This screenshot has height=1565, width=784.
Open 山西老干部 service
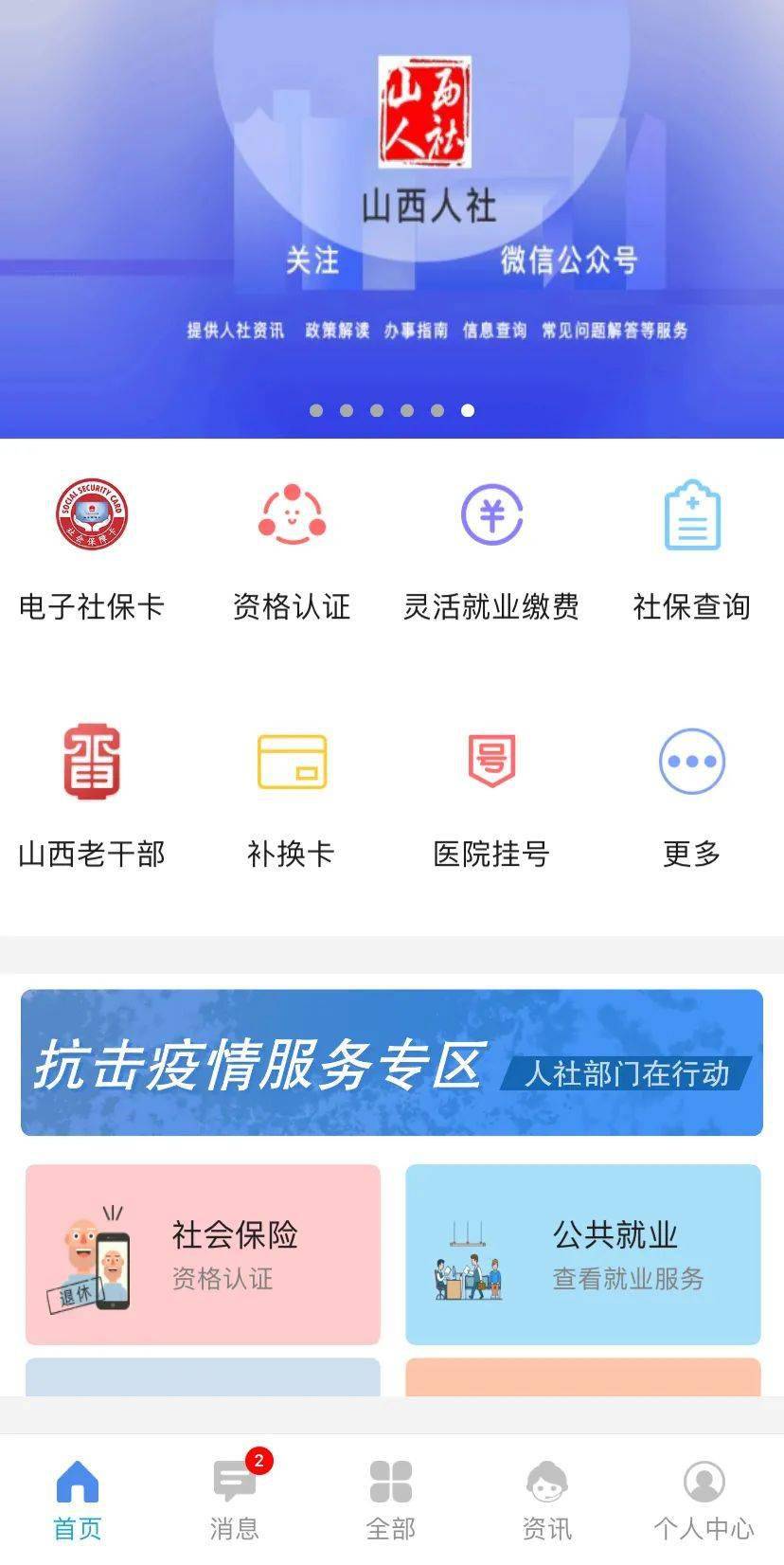(92, 791)
